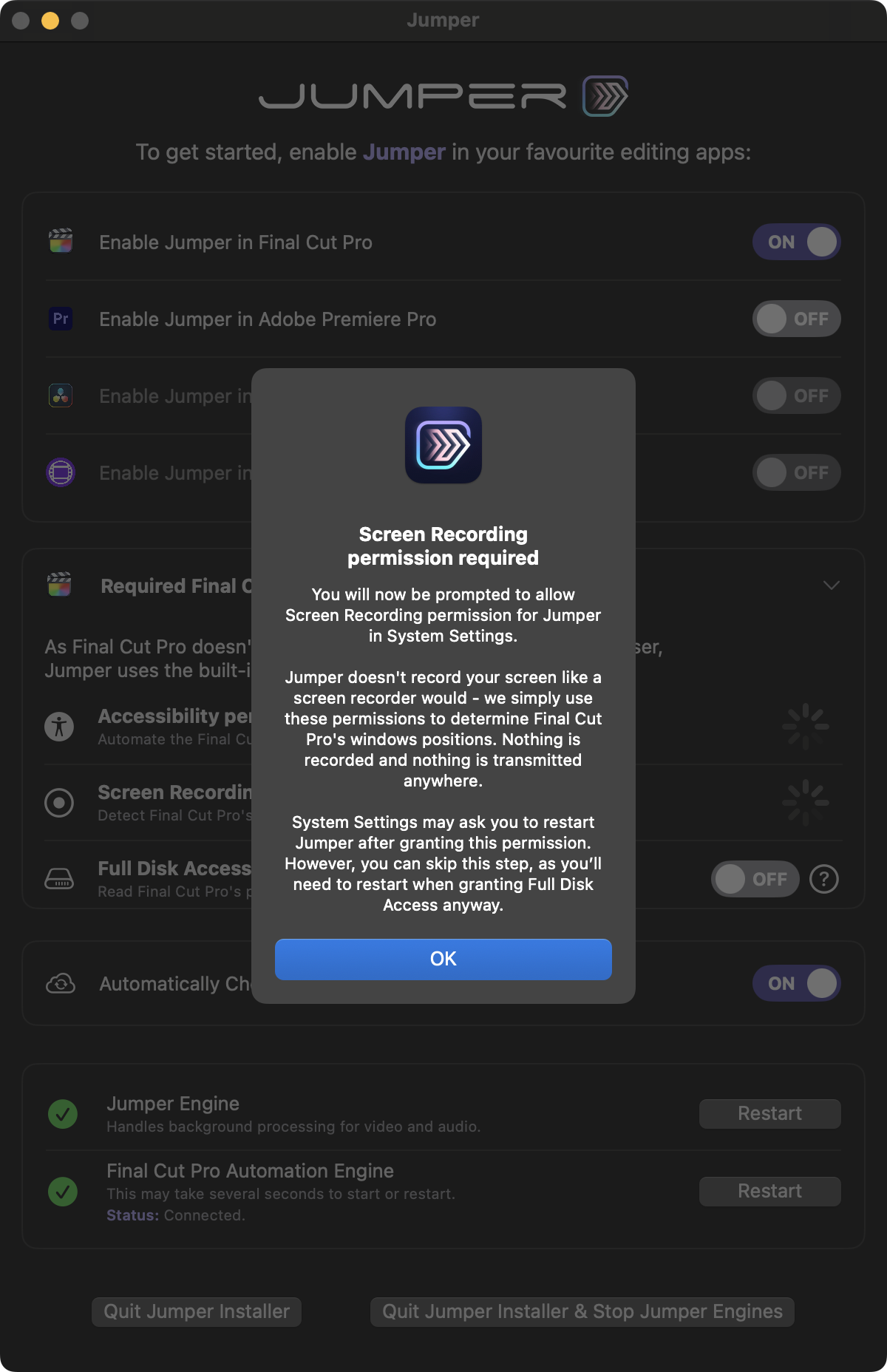Screen dimensions: 887x1372
Task: Enable Jumper in Adobe Premiere Pro
Action: (796, 319)
